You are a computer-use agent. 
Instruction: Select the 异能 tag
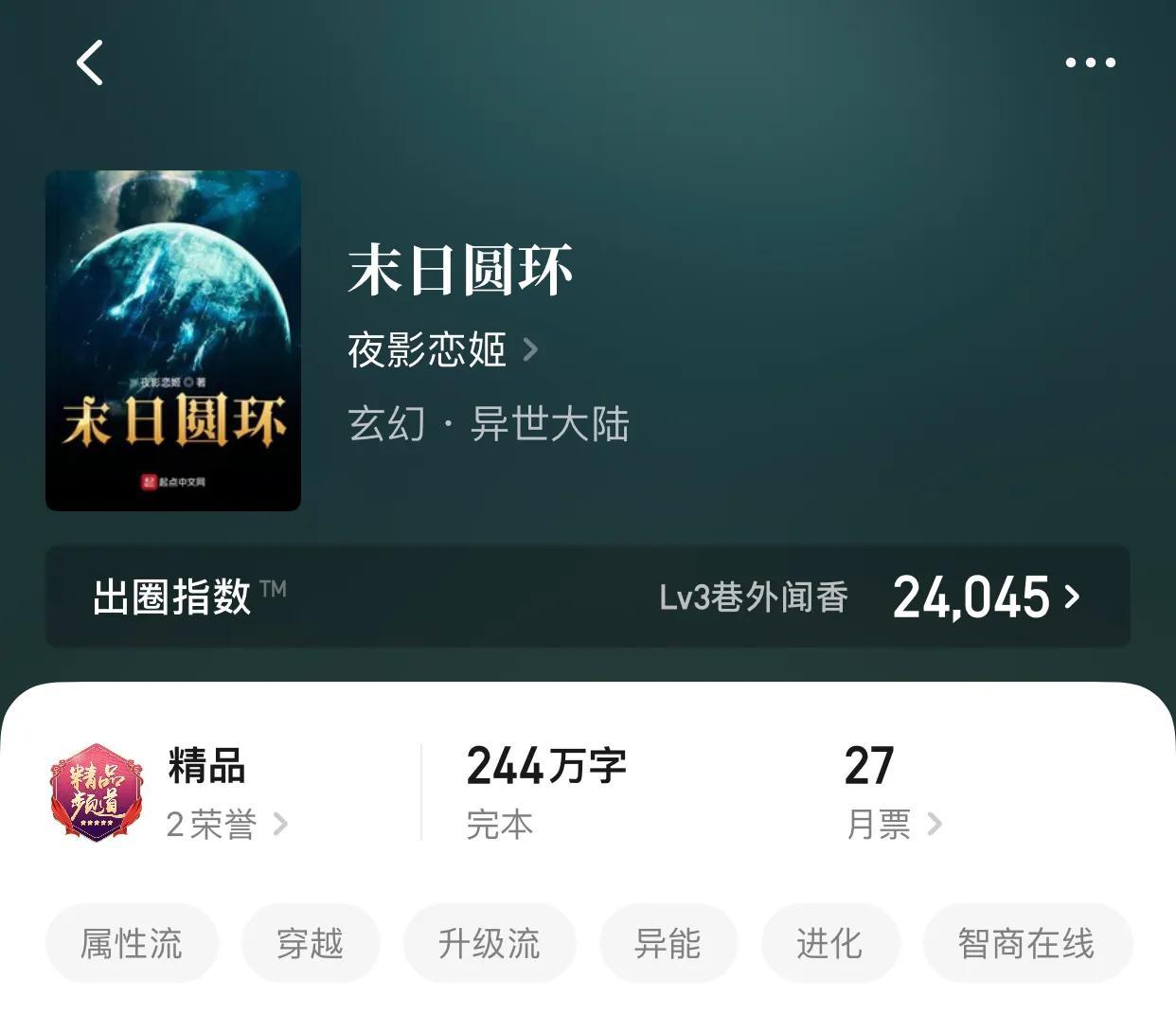pyautogui.click(x=668, y=943)
